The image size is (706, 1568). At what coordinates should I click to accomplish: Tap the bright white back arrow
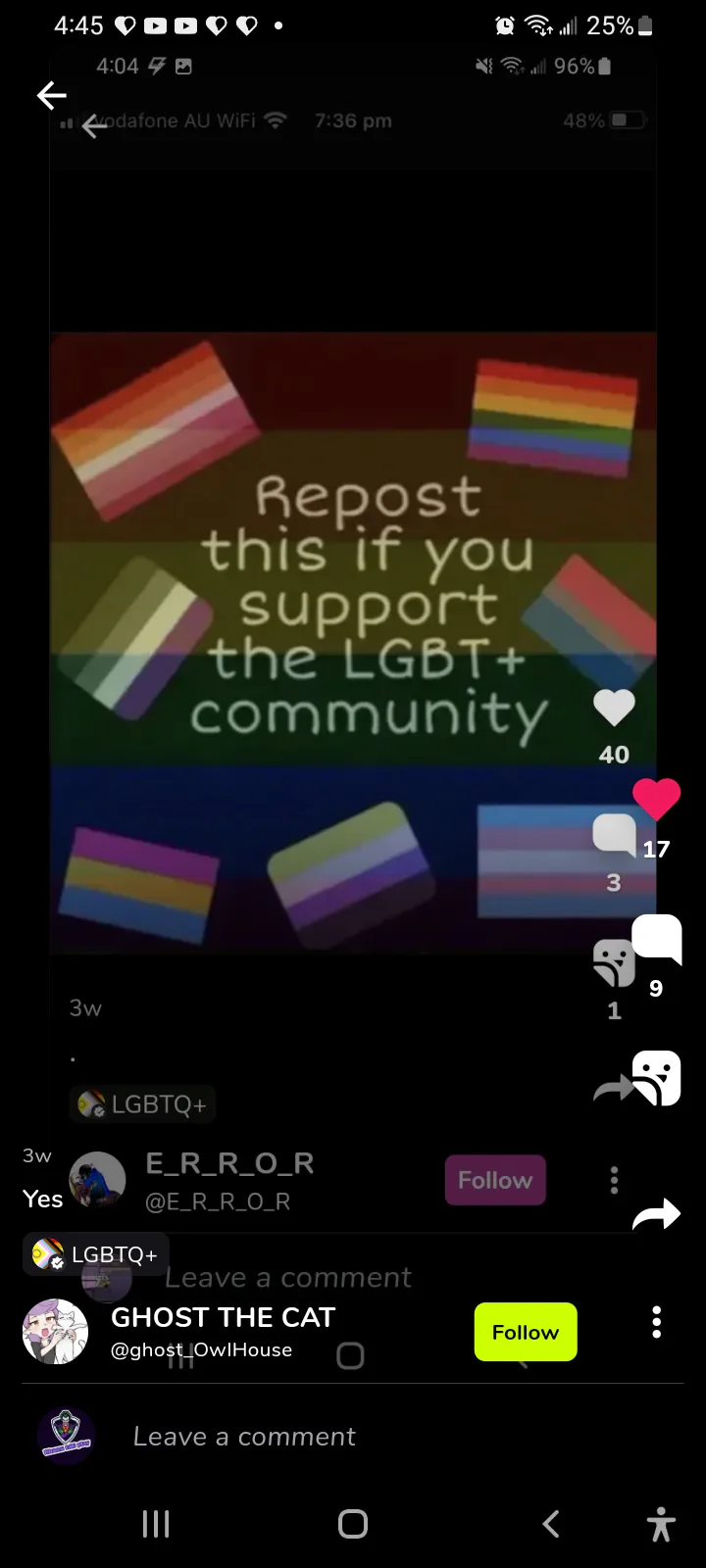click(x=52, y=95)
